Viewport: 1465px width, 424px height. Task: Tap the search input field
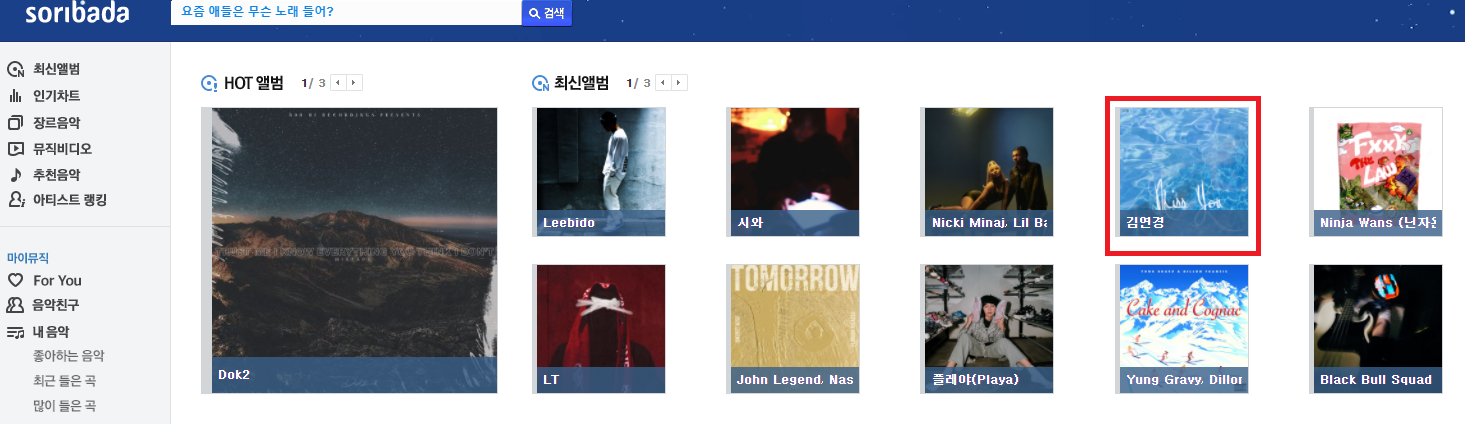click(345, 12)
